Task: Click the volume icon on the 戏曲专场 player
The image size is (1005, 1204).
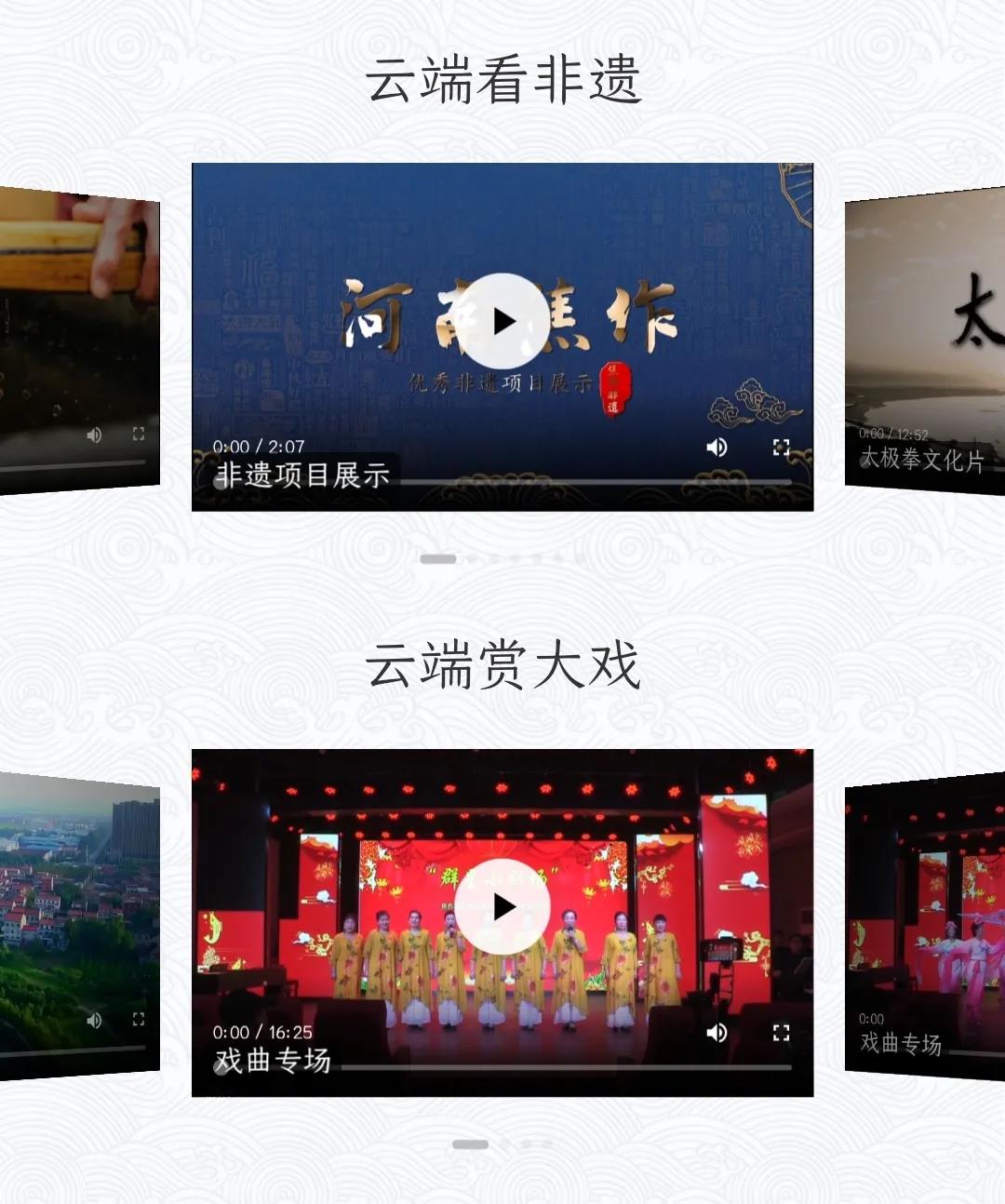Action: coord(717,1032)
